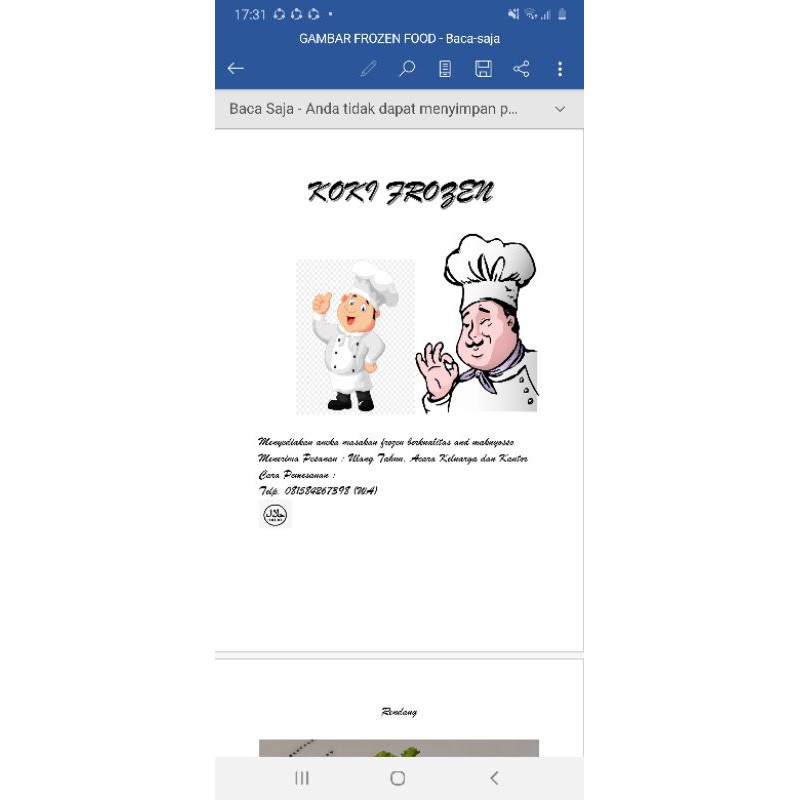Tap the pencil edit icon
The width and height of the screenshot is (800, 800).
pos(368,68)
